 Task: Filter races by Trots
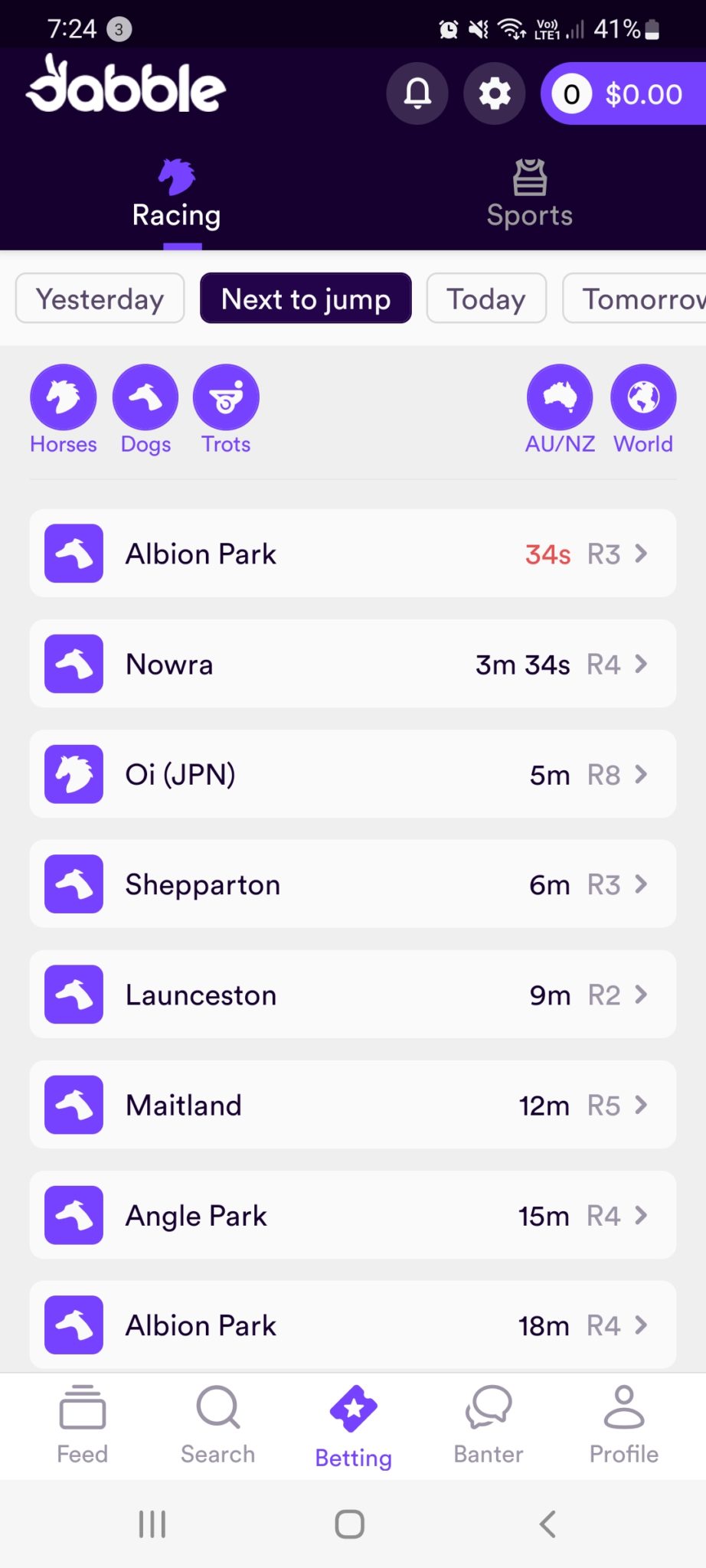226,410
